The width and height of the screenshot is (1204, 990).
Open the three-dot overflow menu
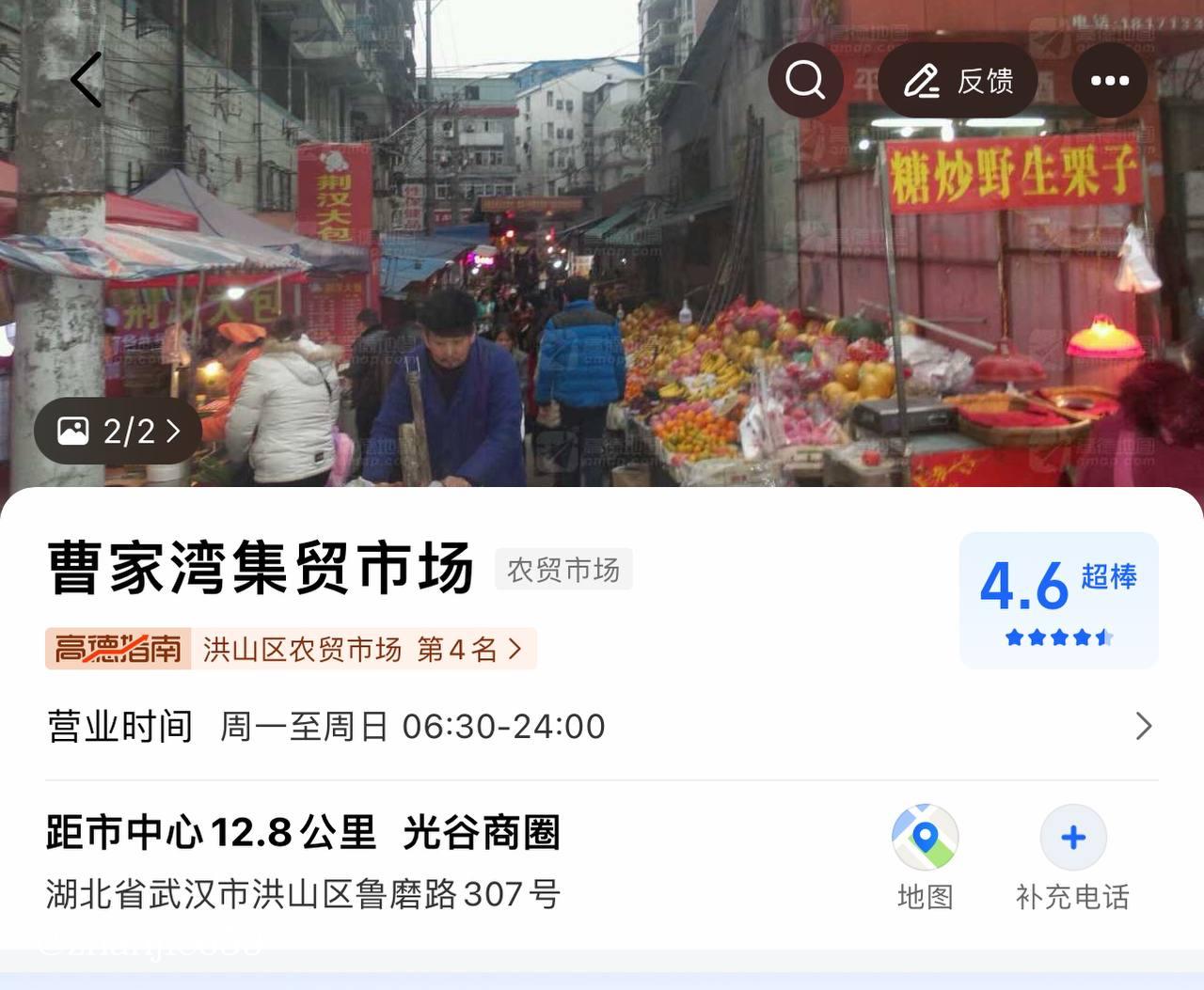(x=1109, y=81)
